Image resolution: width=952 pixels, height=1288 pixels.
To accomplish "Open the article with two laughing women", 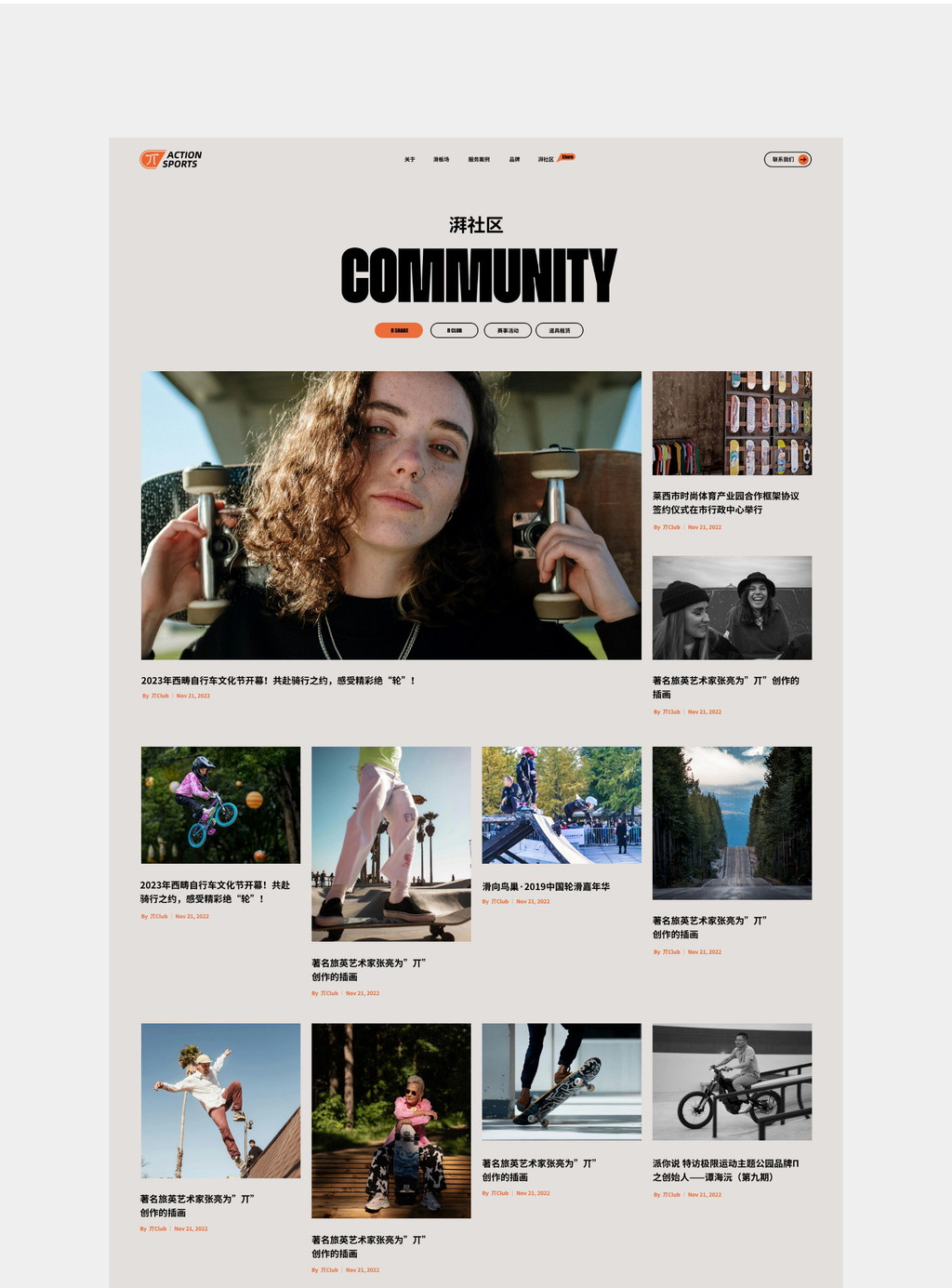I will pyautogui.click(x=732, y=607).
